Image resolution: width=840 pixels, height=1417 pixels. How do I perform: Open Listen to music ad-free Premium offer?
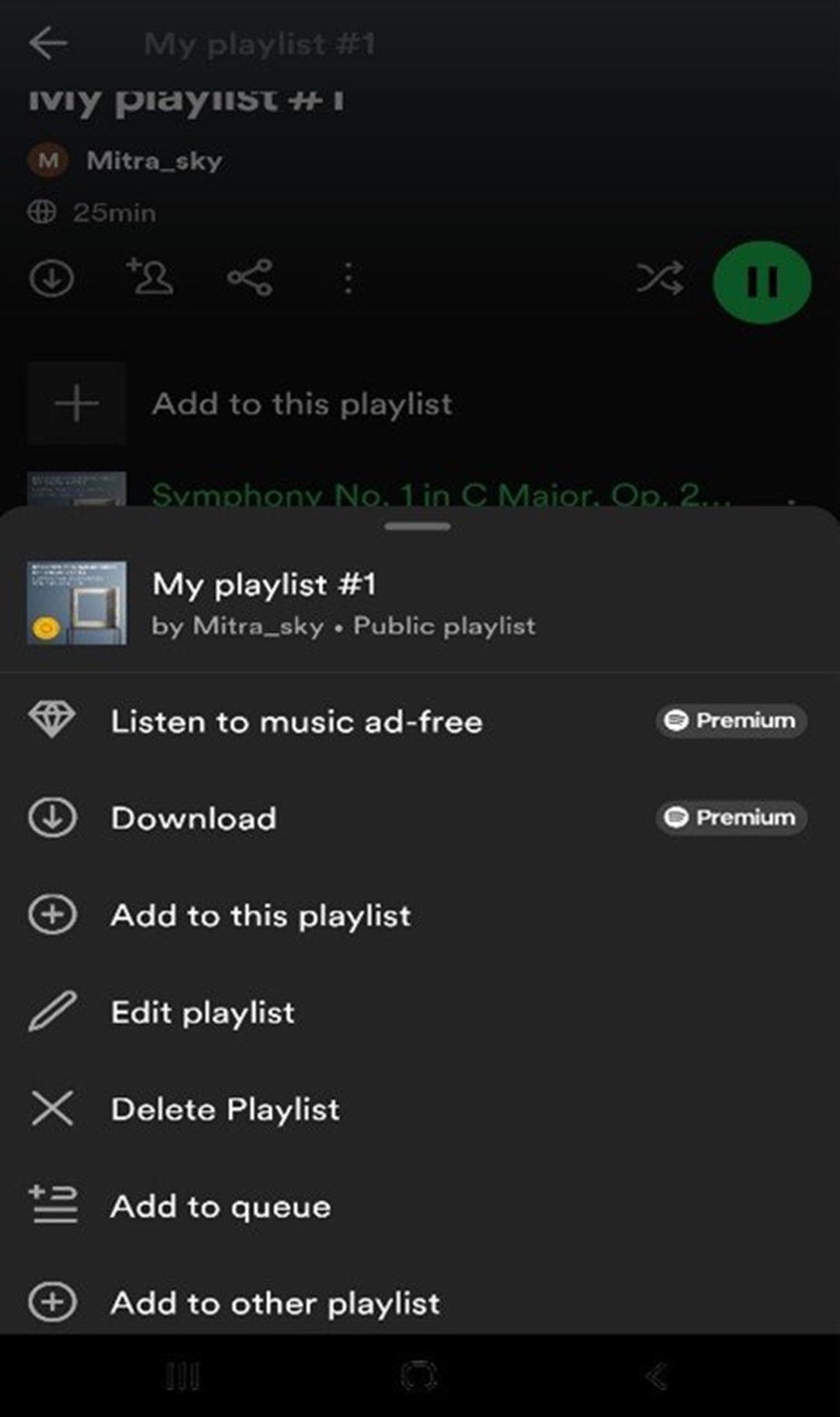click(420, 721)
